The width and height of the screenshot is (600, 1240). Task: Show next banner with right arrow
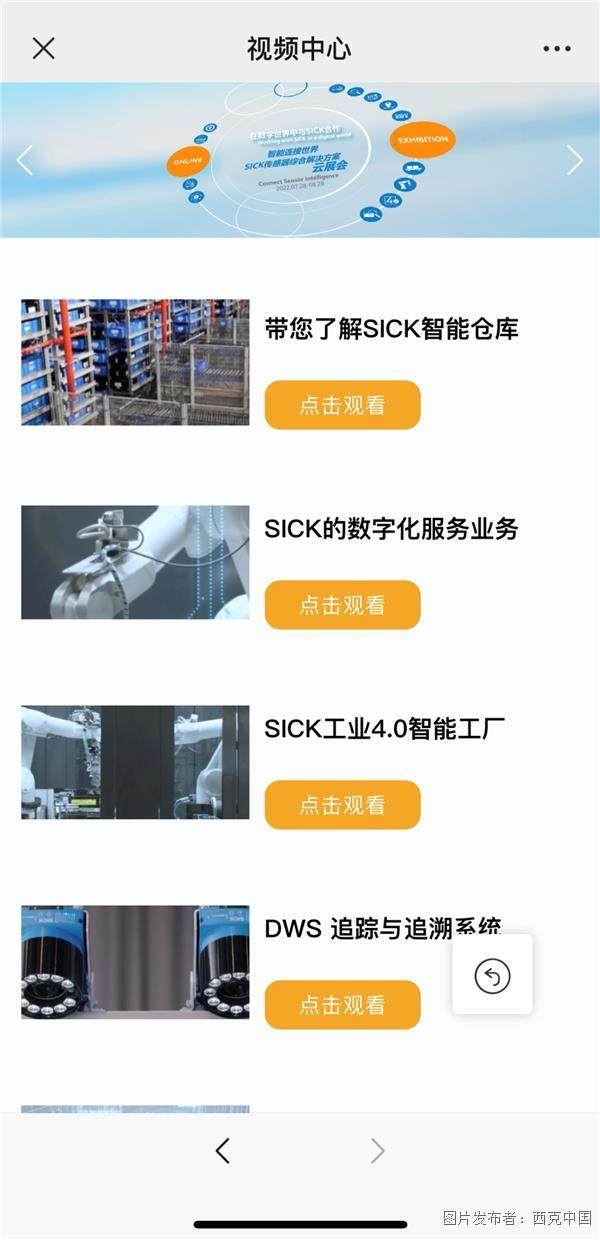pyautogui.click(x=574, y=160)
